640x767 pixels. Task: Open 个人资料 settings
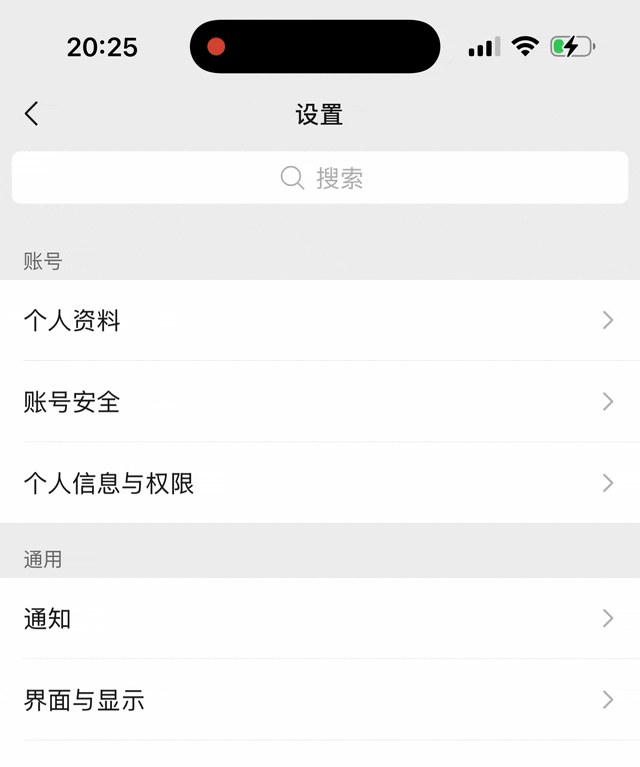[x=320, y=320]
